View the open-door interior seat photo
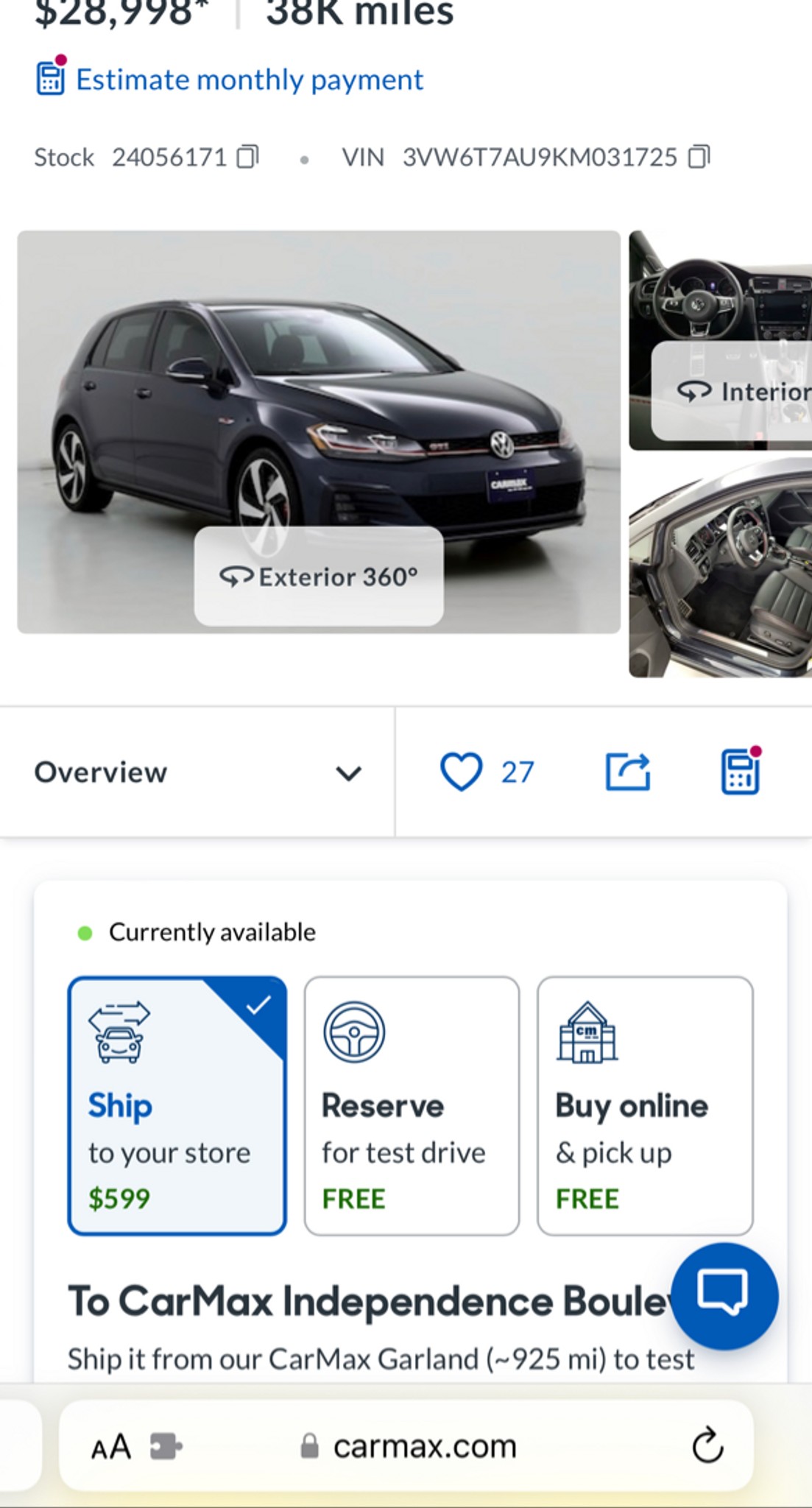Image resolution: width=812 pixels, height=1508 pixels. pos(721,567)
